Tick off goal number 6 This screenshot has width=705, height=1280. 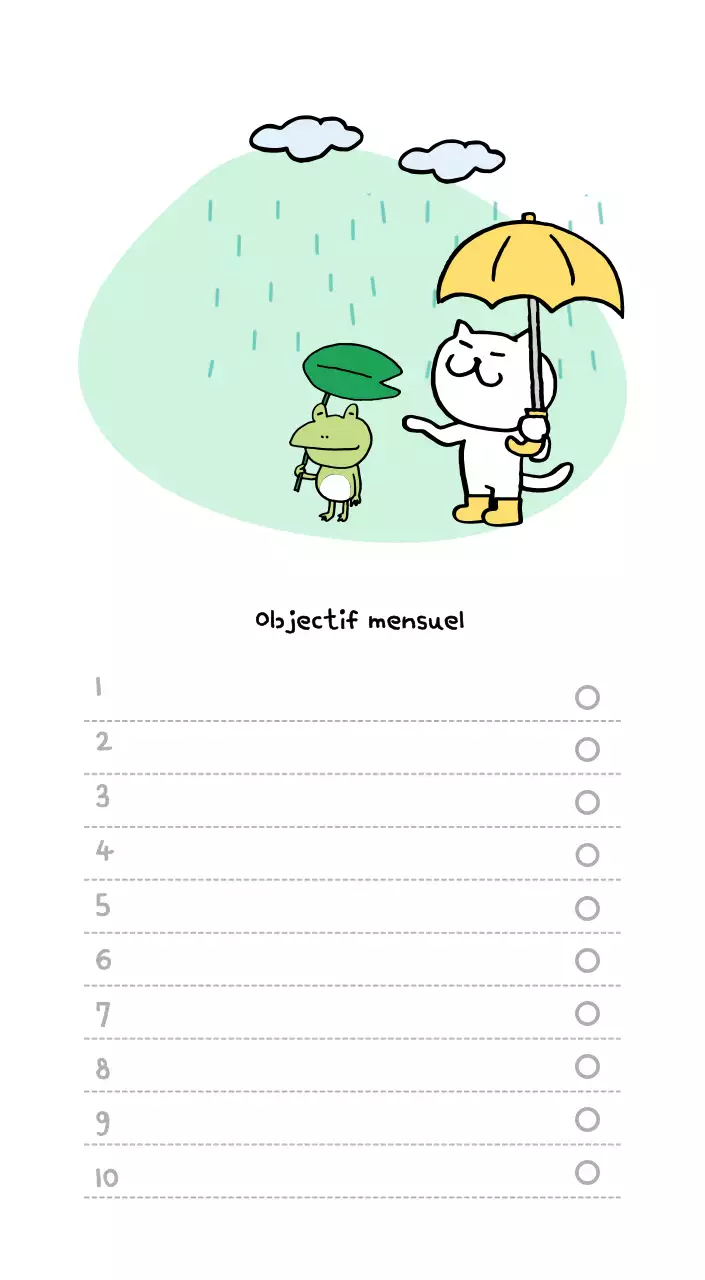(x=587, y=961)
